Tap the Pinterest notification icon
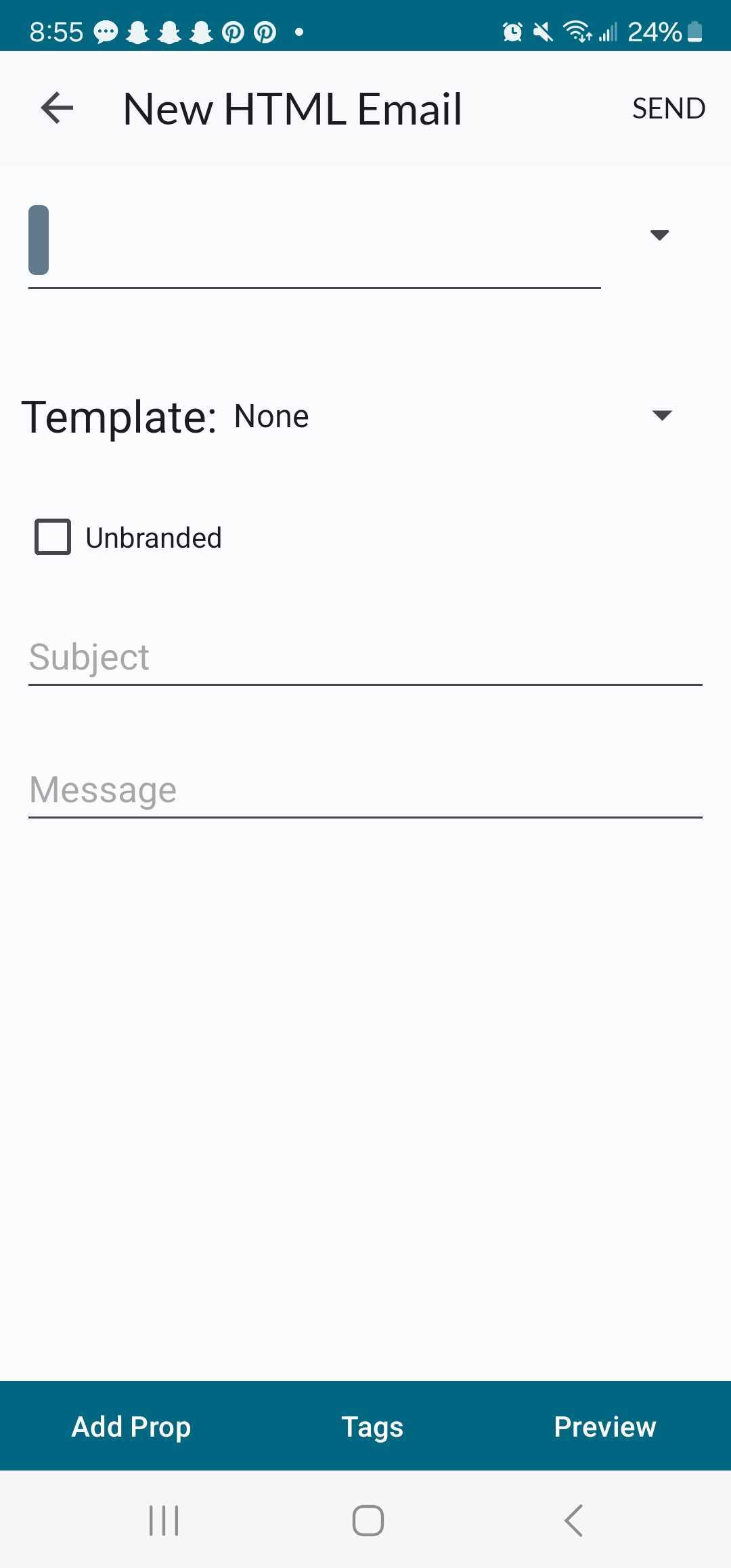The width and height of the screenshot is (731, 1568). (234, 32)
